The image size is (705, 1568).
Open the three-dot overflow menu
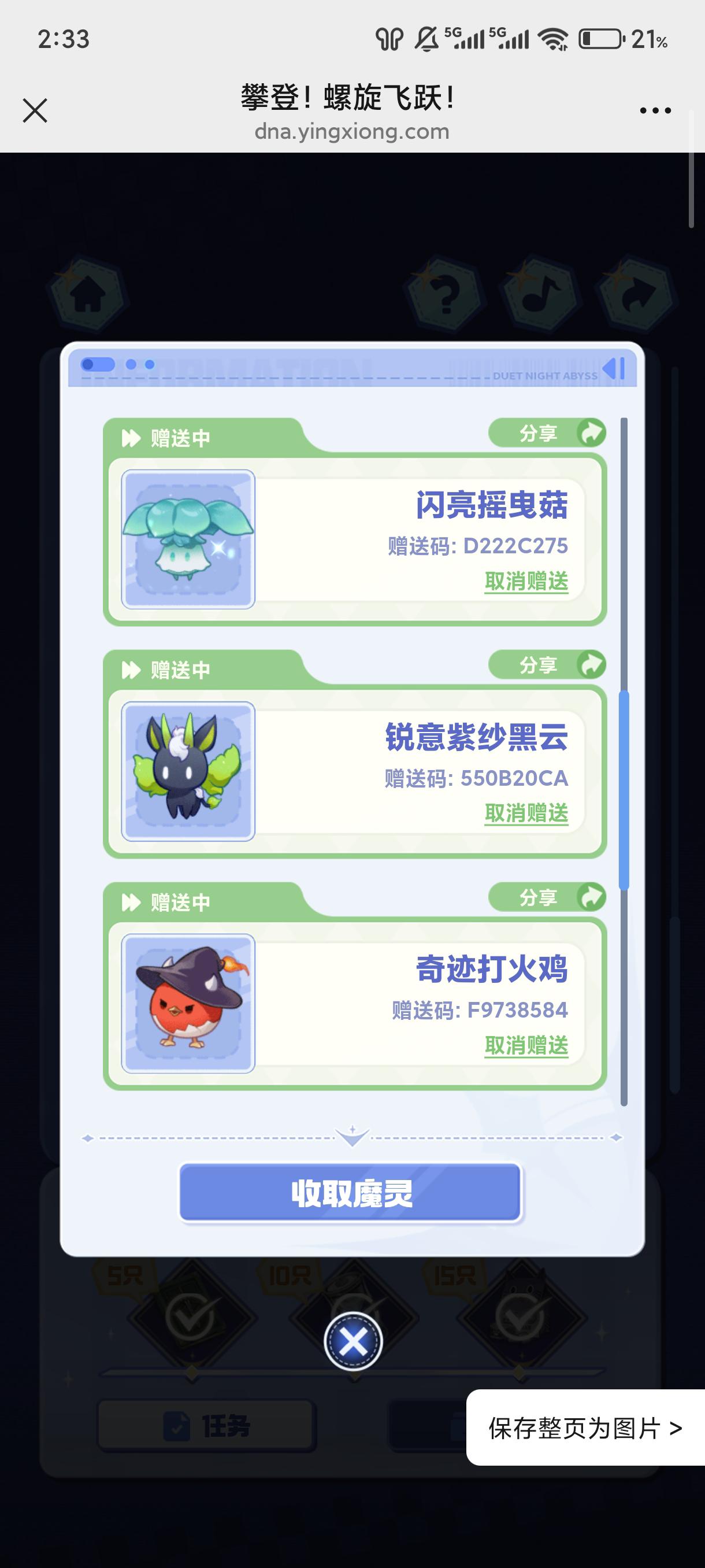click(655, 111)
